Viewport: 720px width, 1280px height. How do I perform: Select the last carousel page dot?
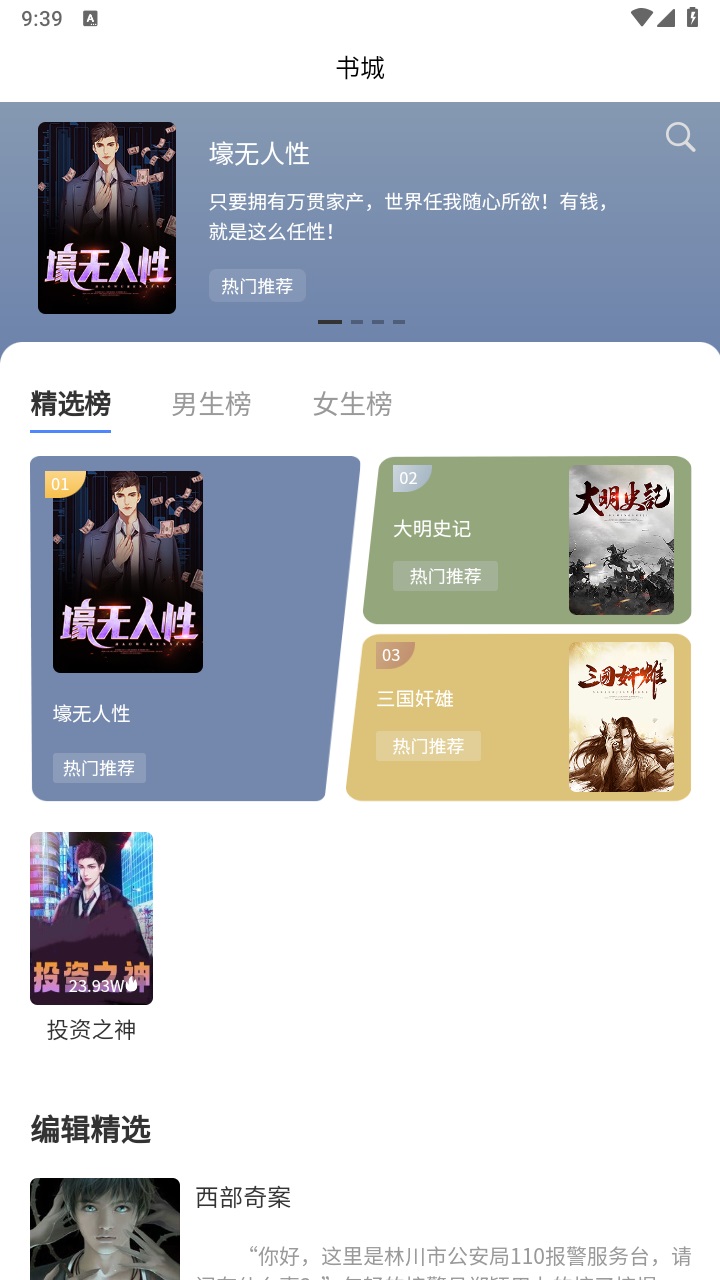pyautogui.click(x=399, y=322)
